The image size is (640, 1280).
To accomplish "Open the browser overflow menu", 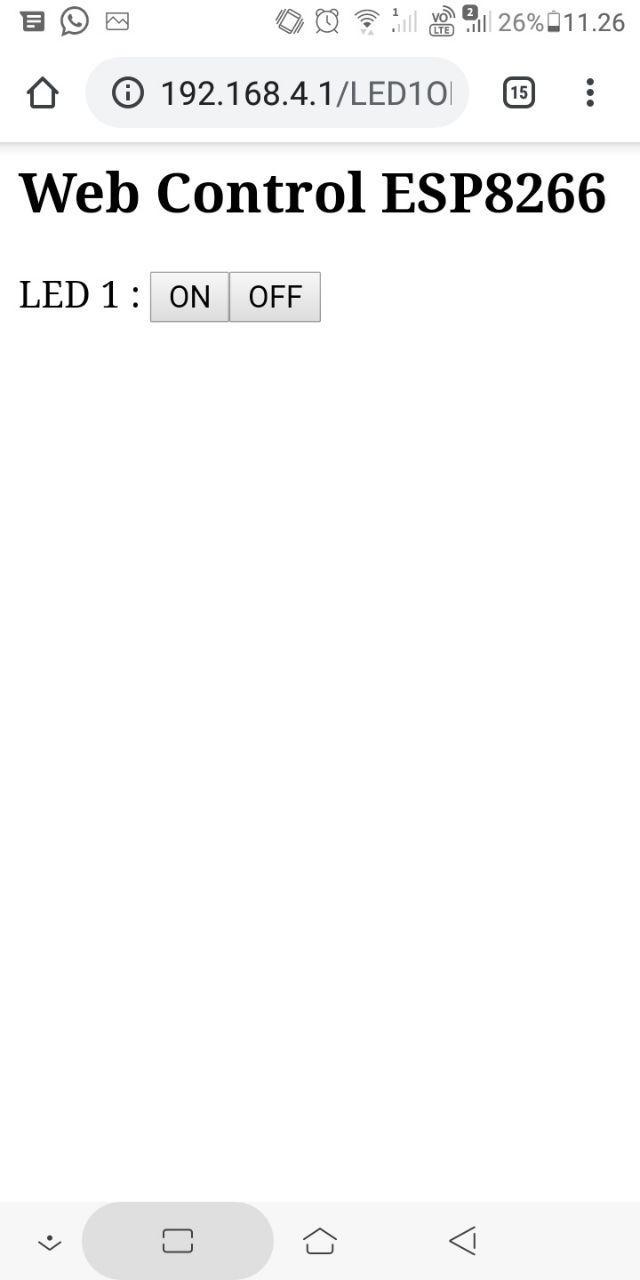I will point(590,93).
